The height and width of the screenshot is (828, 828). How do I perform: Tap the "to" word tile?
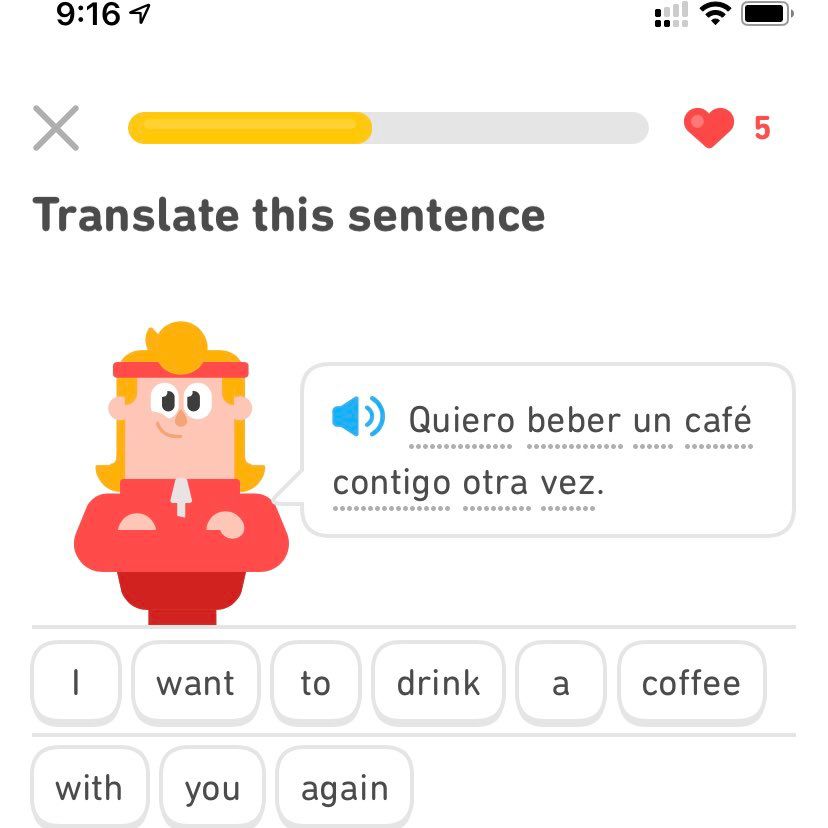(315, 683)
